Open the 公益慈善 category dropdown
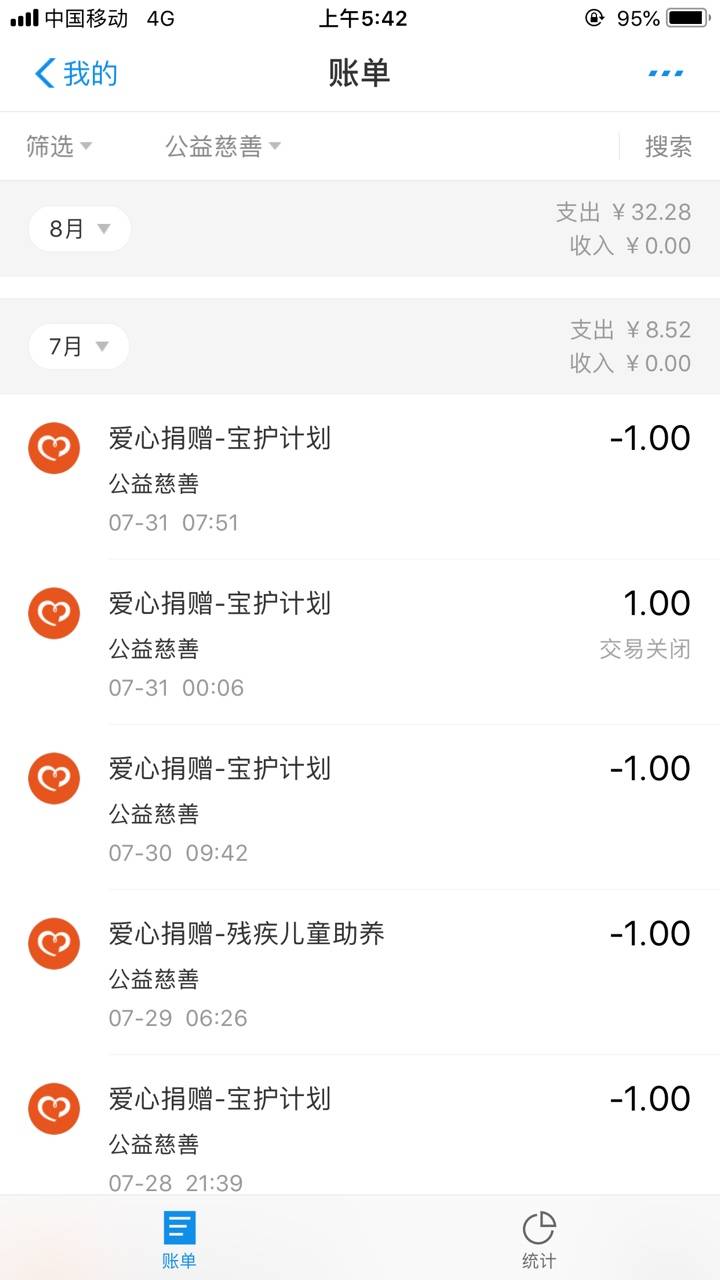The width and height of the screenshot is (720, 1280). tap(223, 147)
